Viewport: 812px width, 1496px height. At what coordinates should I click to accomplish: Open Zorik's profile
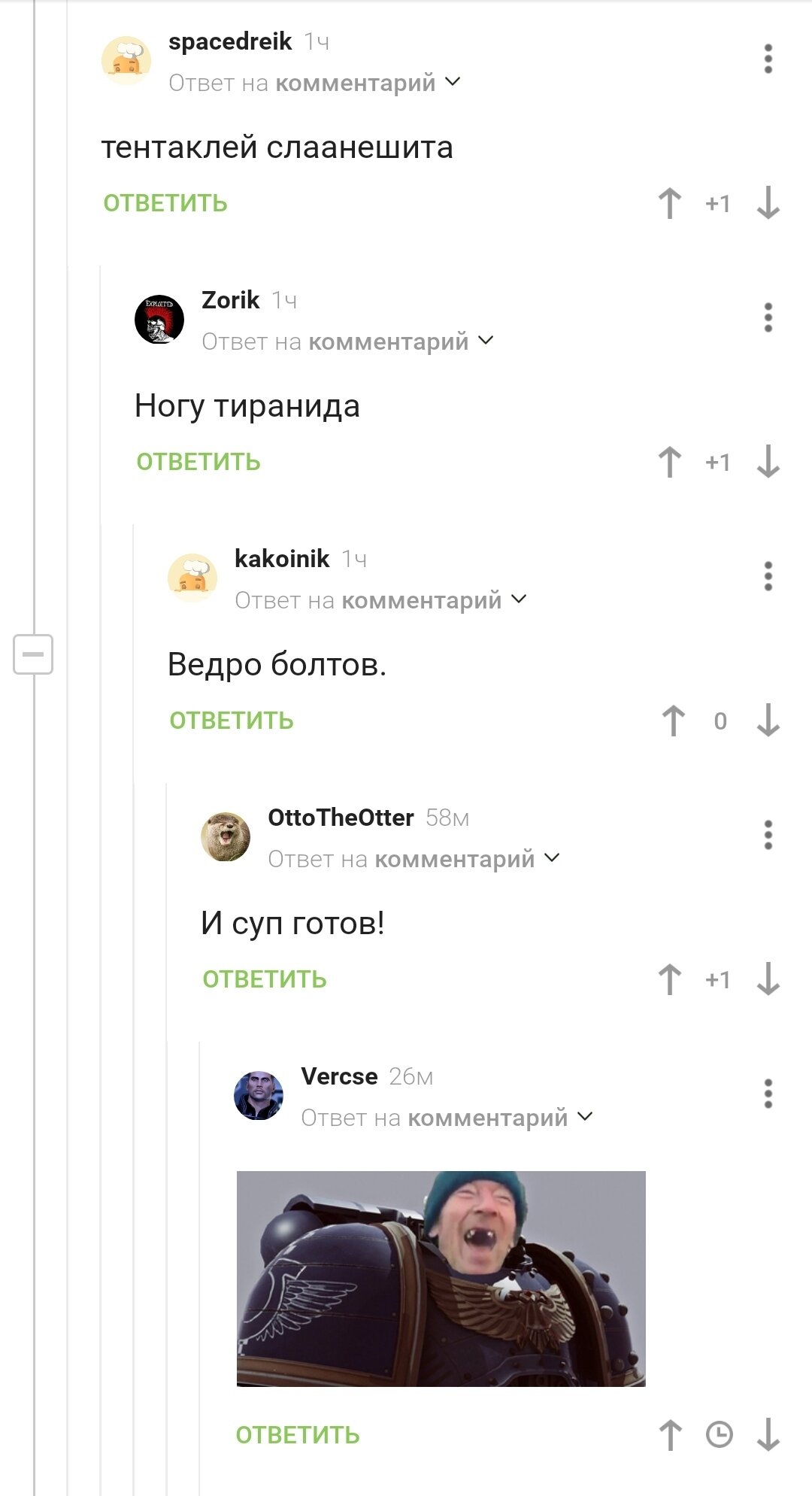tap(230, 300)
